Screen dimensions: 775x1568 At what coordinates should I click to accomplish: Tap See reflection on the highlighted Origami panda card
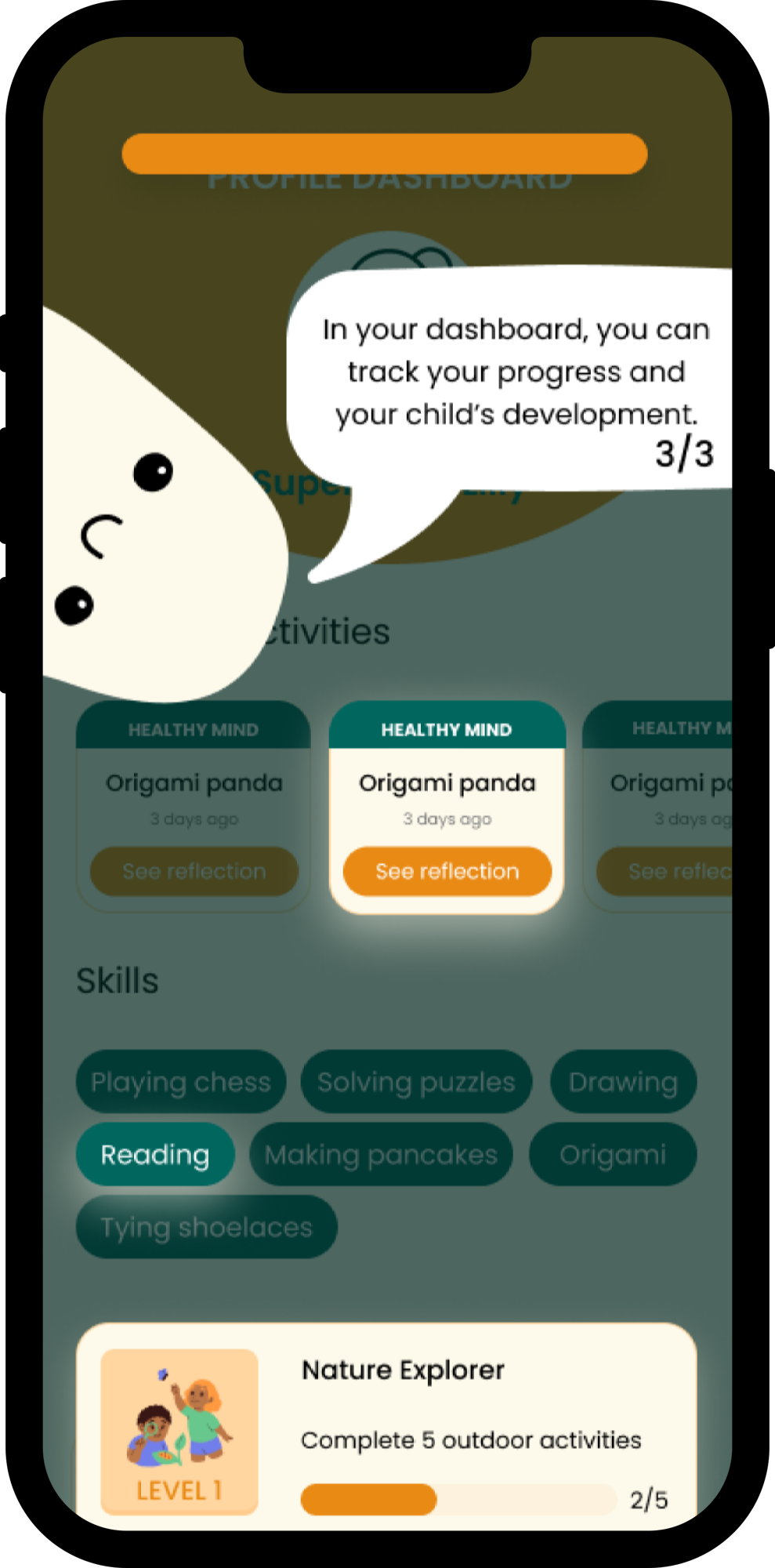pyautogui.click(x=447, y=871)
